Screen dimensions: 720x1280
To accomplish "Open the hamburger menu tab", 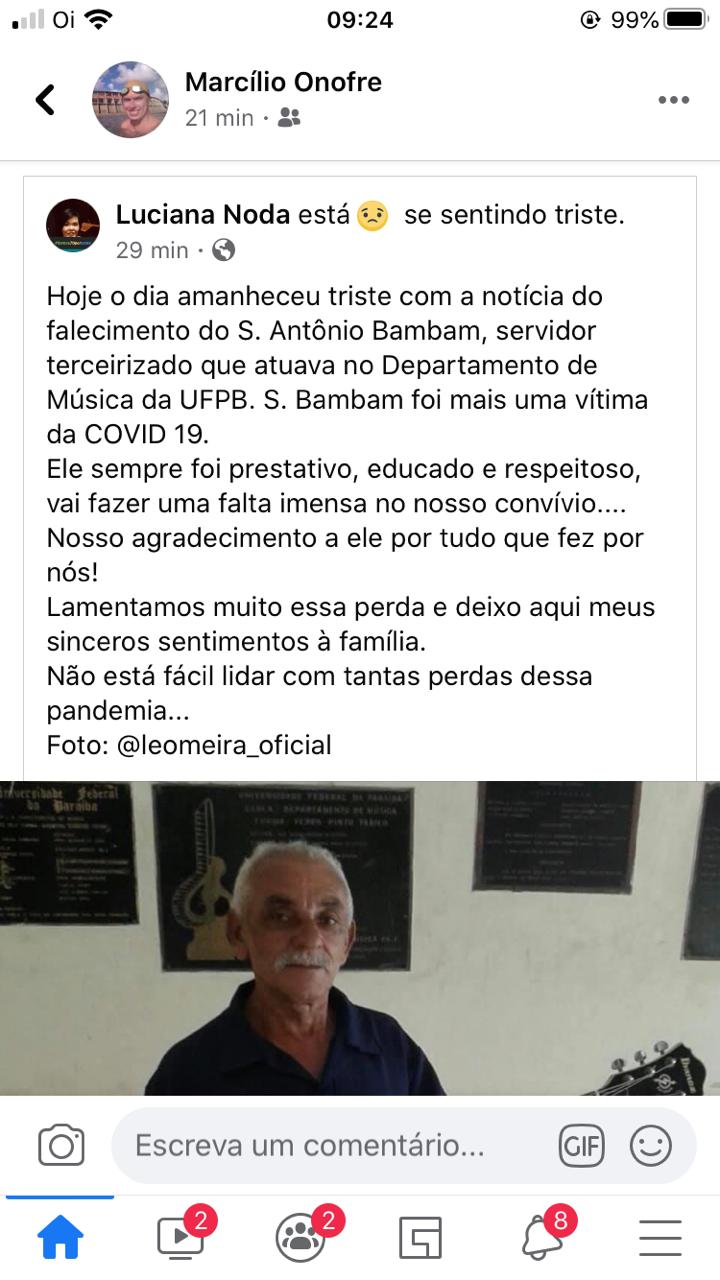I will (660, 1238).
